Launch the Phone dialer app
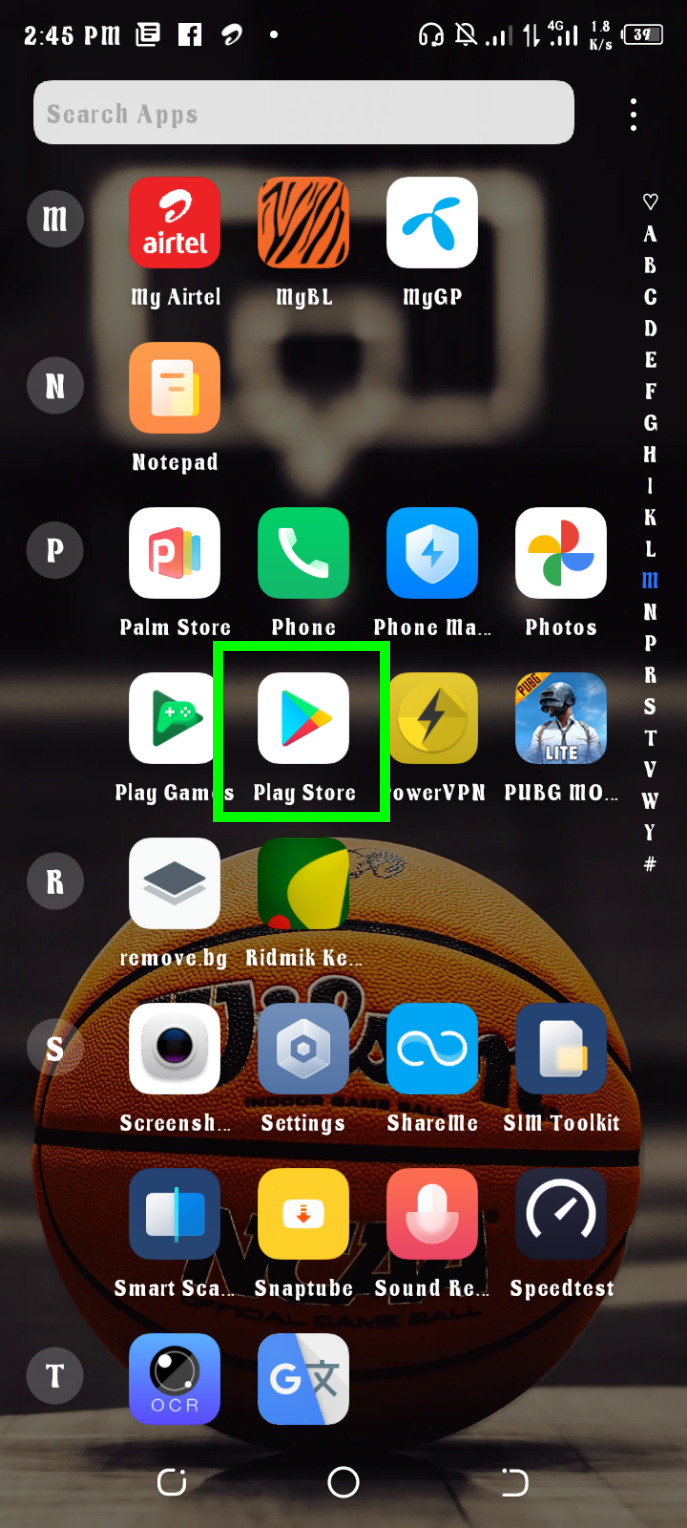The height and width of the screenshot is (1528, 687). coord(303,553)
